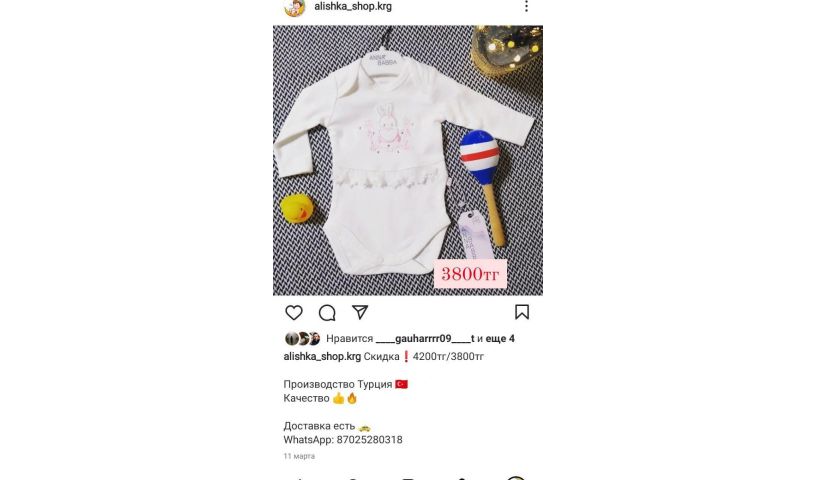This screenshot has height=480, width=816.
Task: Save this post to bookmarks
Action: (x=521, y=312)
